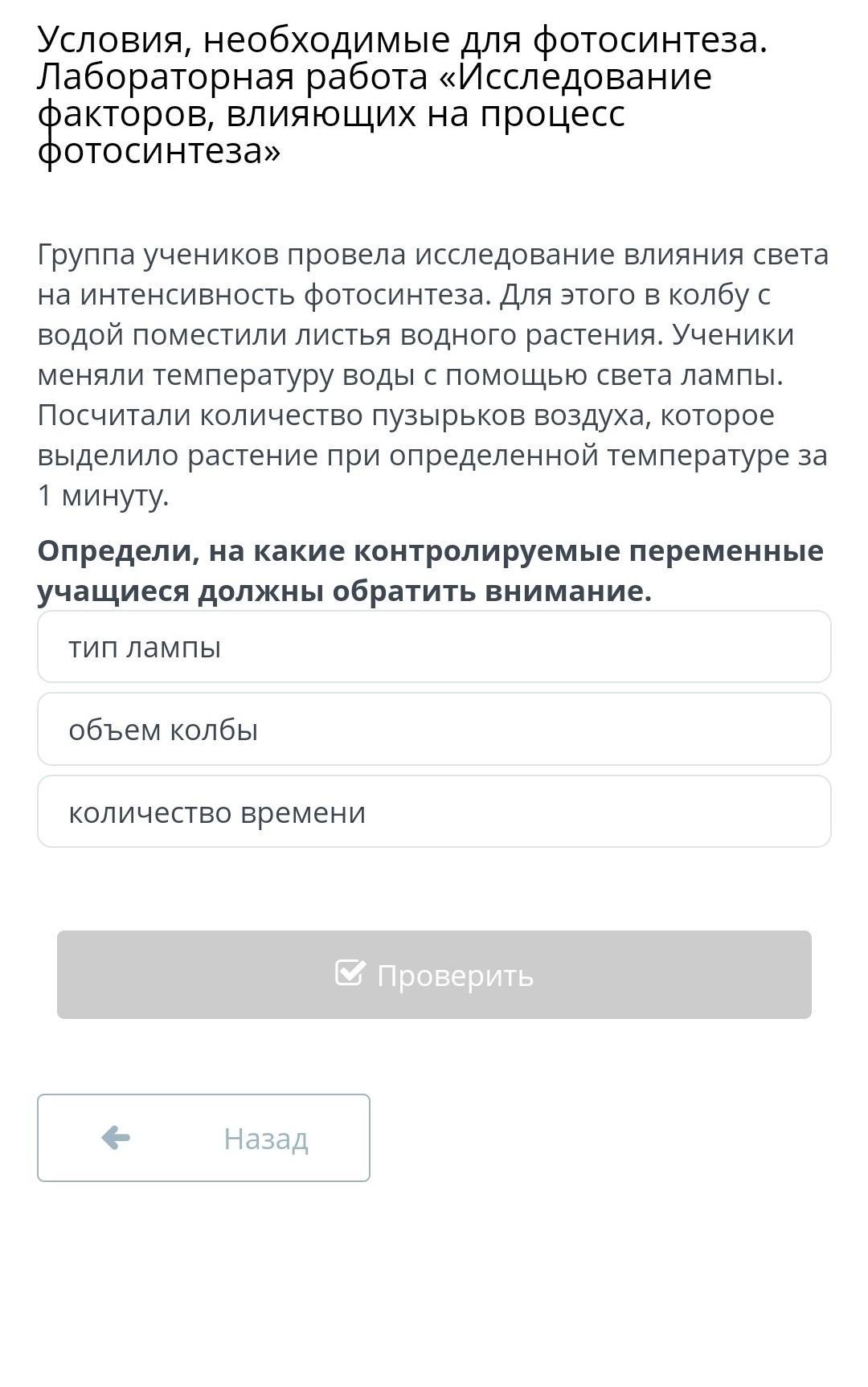Tap the "Проверить" check button
The height and width of the screenshot is (1387, 868).
[434, 975]
